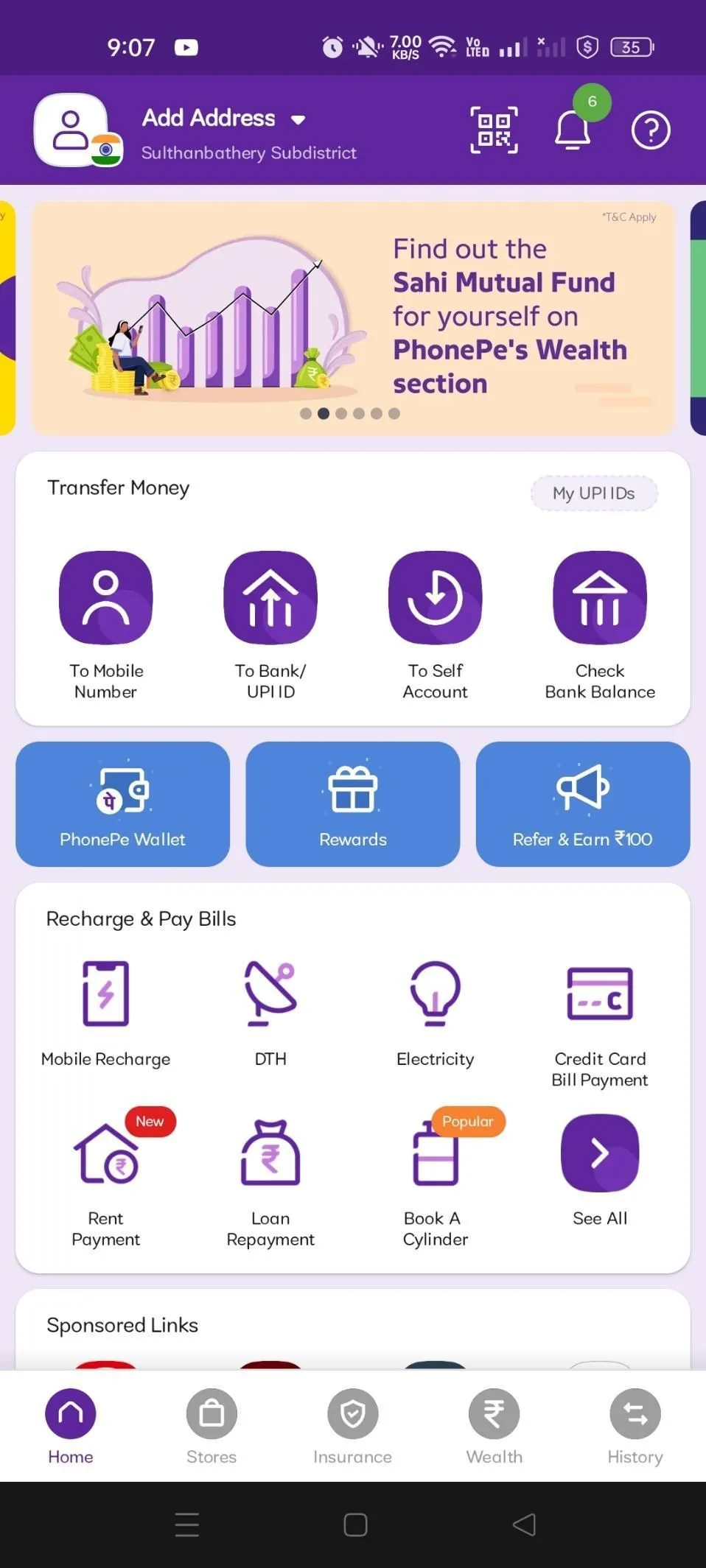Open the QR code scanner
706x1568 pixels.
pyautogui.click(x=494, y=130)
